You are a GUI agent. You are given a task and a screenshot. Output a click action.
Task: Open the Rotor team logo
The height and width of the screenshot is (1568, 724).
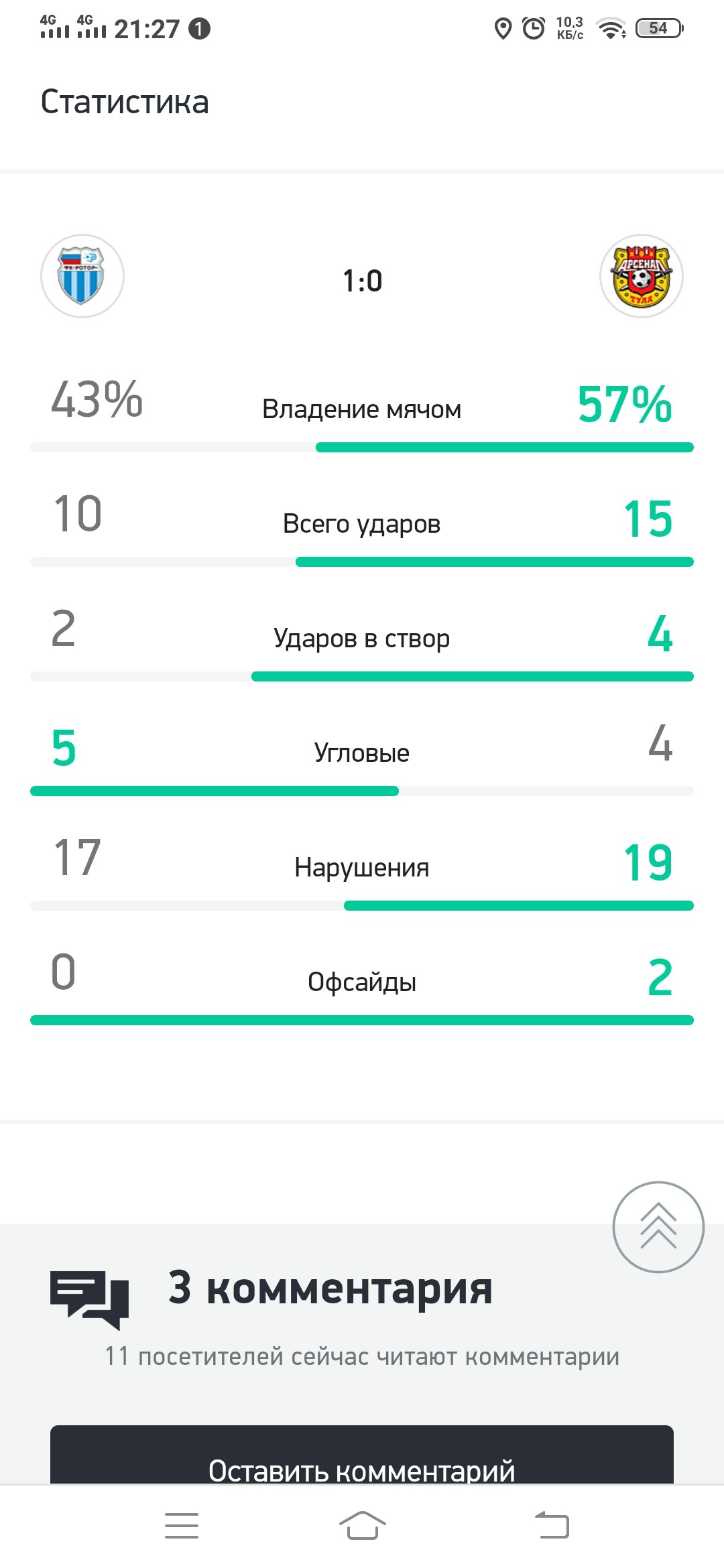(82, 275)
